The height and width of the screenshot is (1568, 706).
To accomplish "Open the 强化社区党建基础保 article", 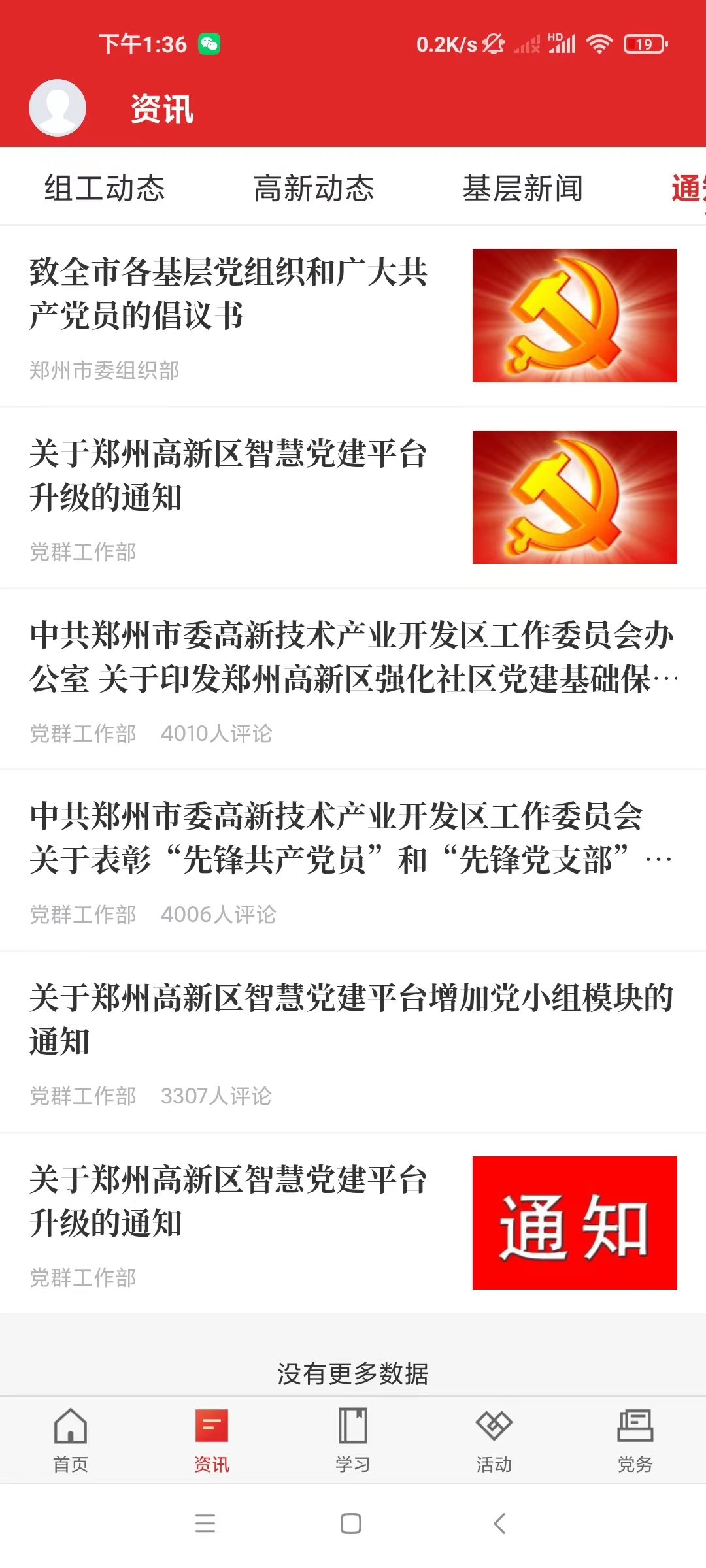I will click(x=353, y=657).
